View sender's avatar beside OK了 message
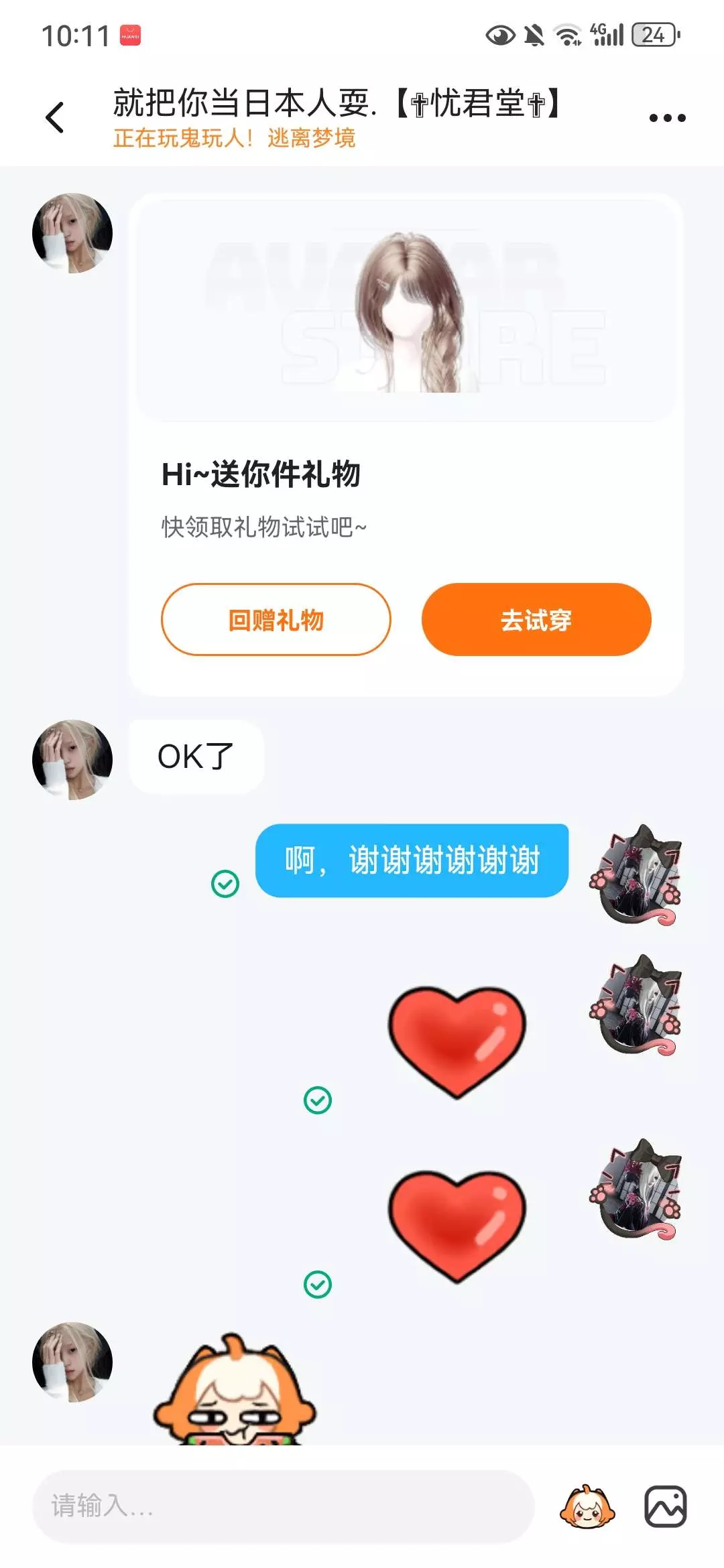 click(x=72, y=760)
